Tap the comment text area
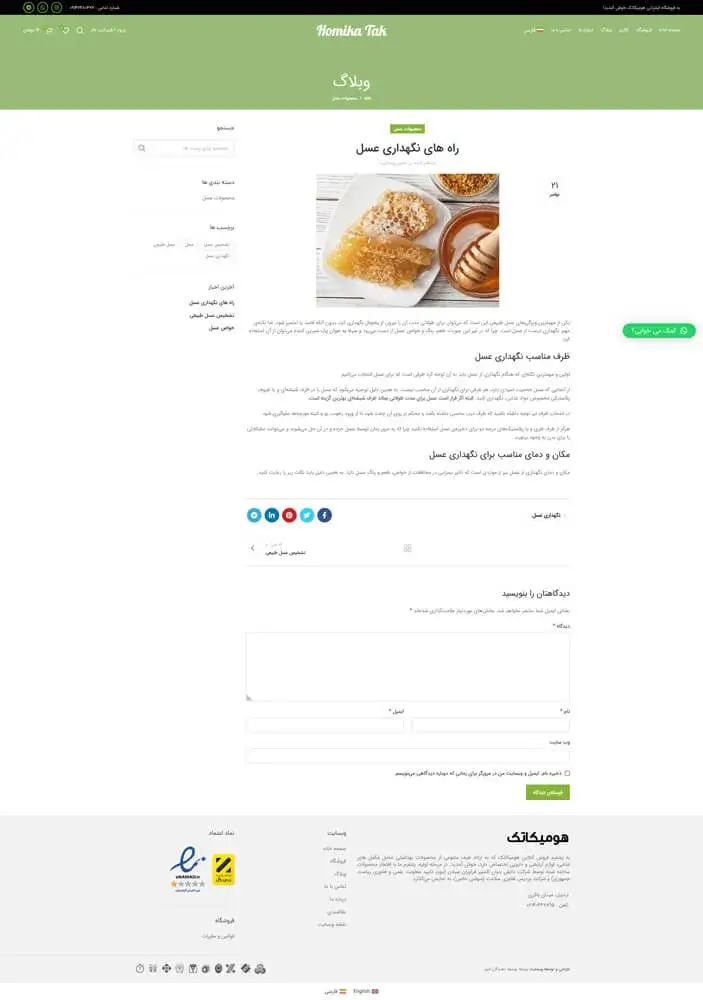The height and width of the screenshot is (1000, 703). coord(407,666)
